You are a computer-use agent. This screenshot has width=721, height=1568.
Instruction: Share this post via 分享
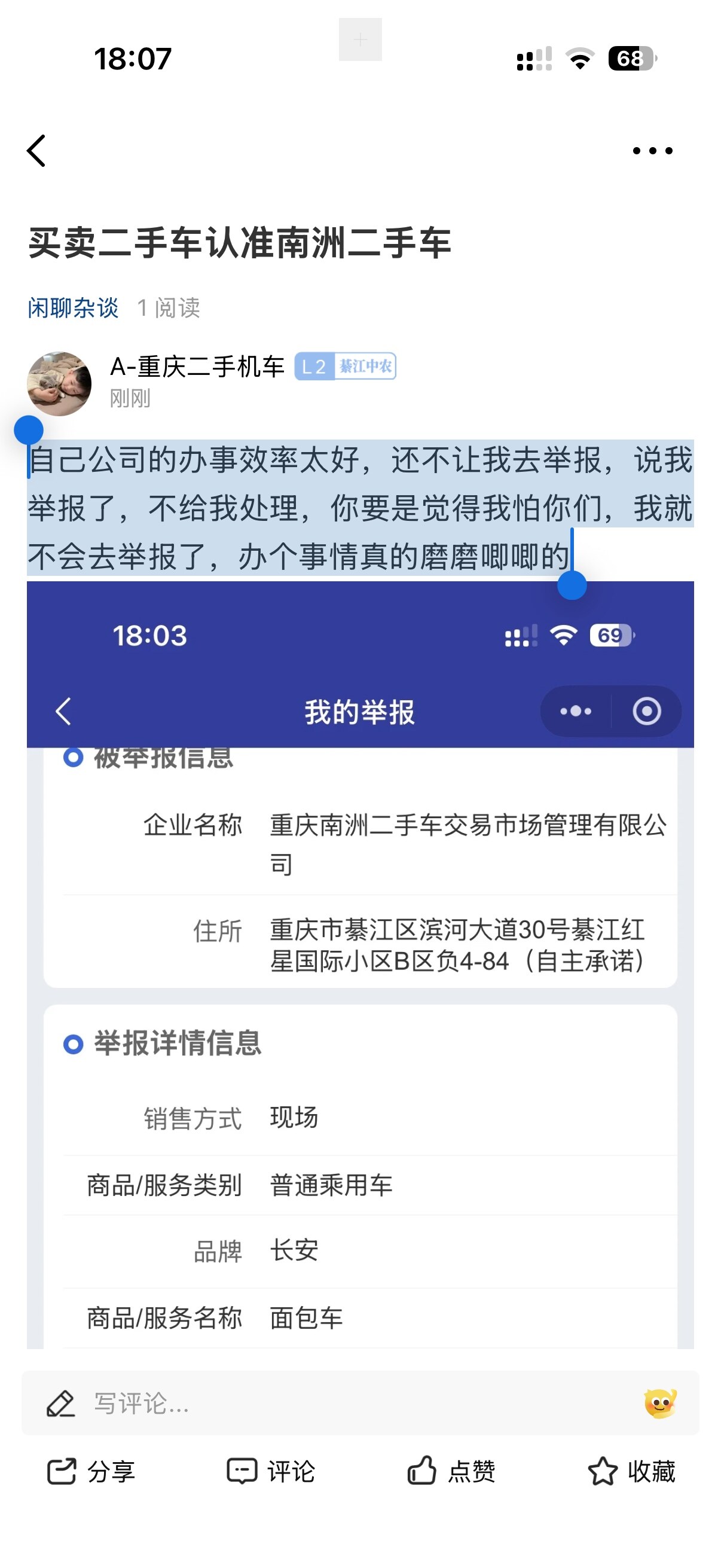pyautogui.click(x=91, y=1472)
